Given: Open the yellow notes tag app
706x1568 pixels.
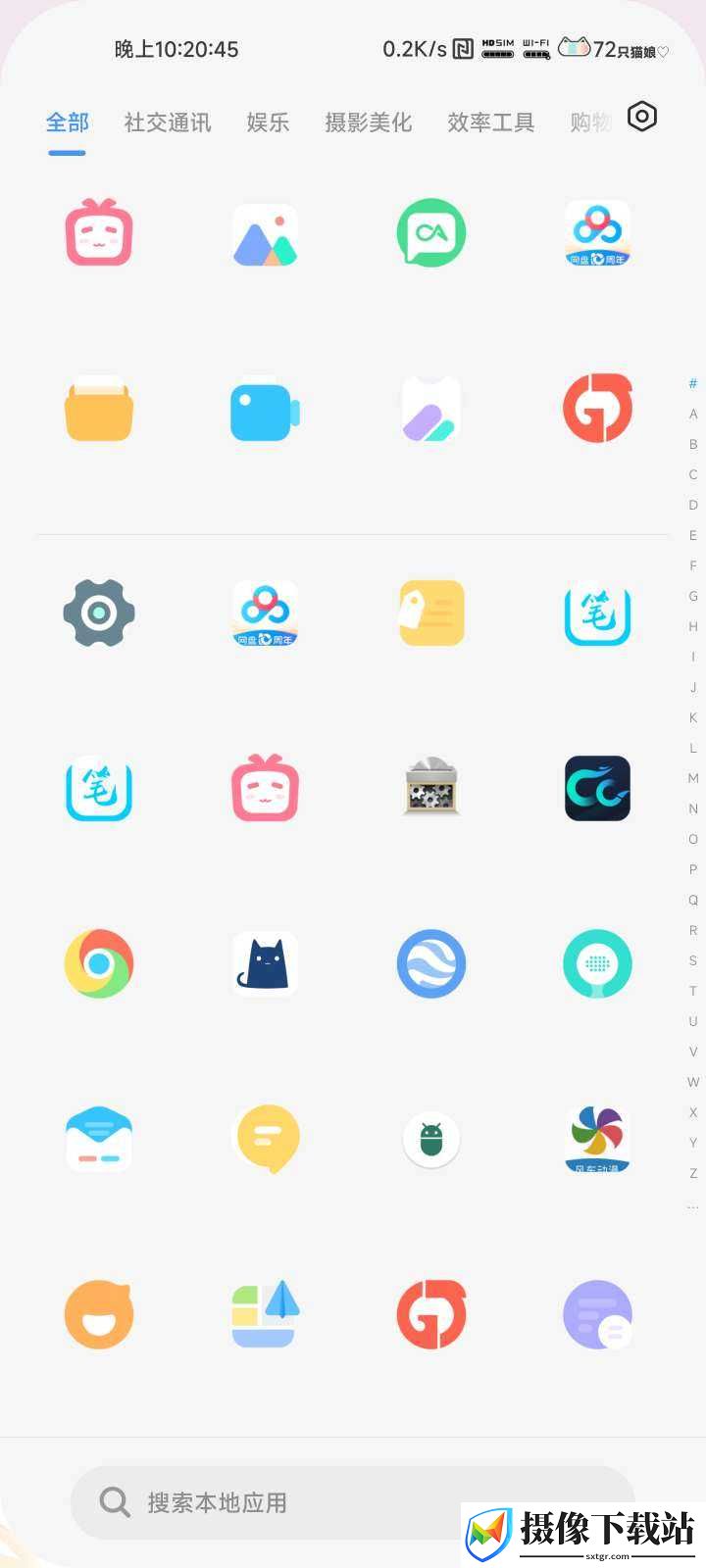Looking at the screenshot, I should 431,612.
